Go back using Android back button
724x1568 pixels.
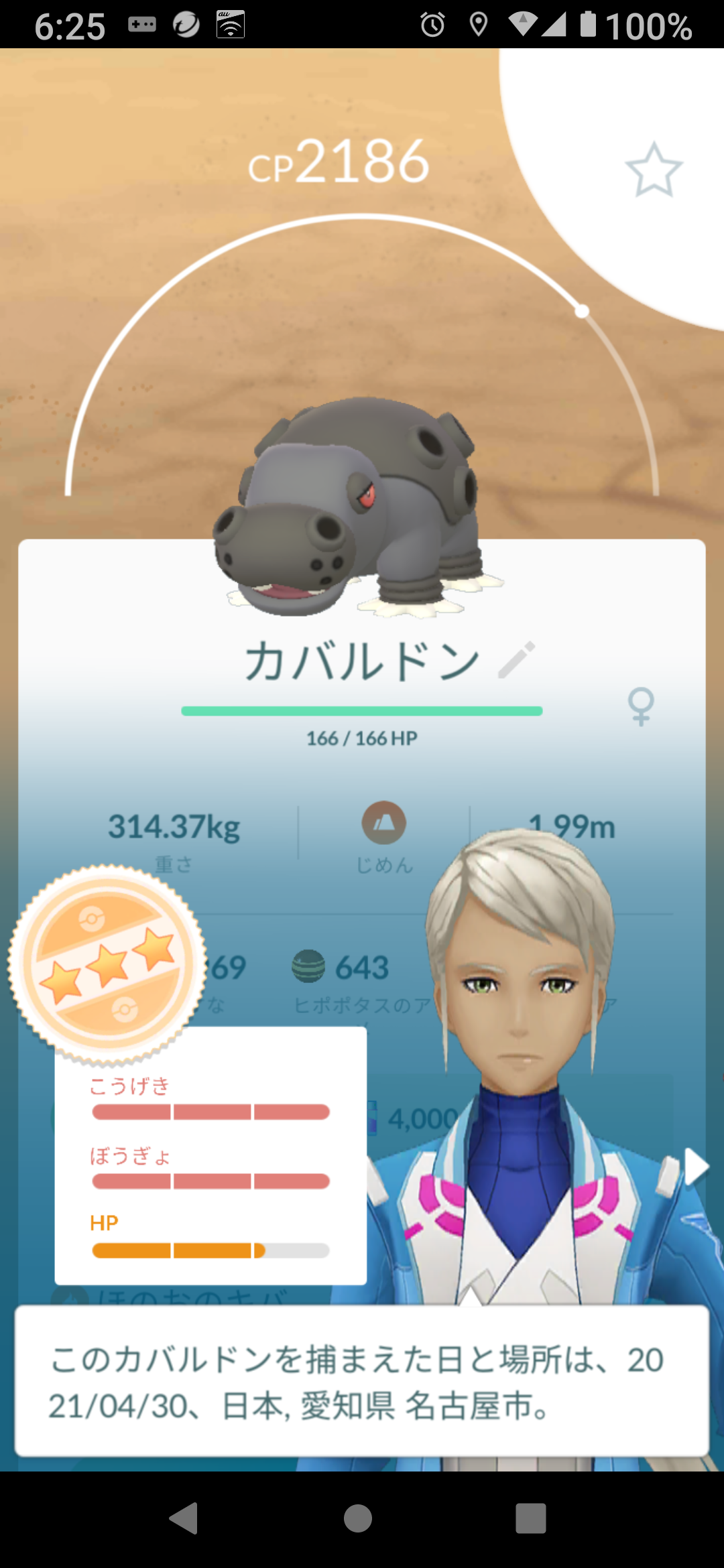coord(184,1518)
